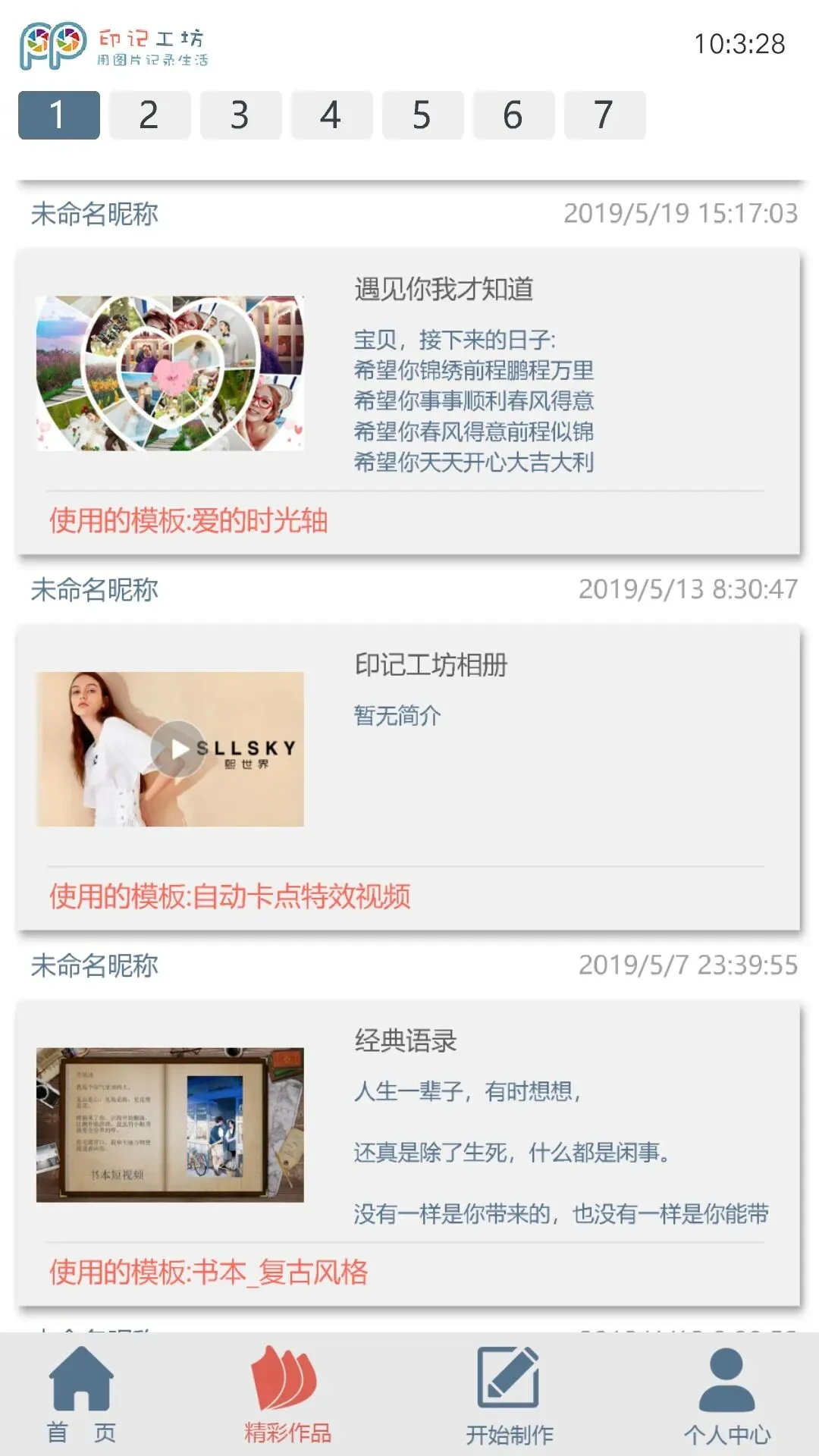Image resolution: width=819 pixels, height=1456 pixels.
Task: Select page 4
Action: [331, 115]
